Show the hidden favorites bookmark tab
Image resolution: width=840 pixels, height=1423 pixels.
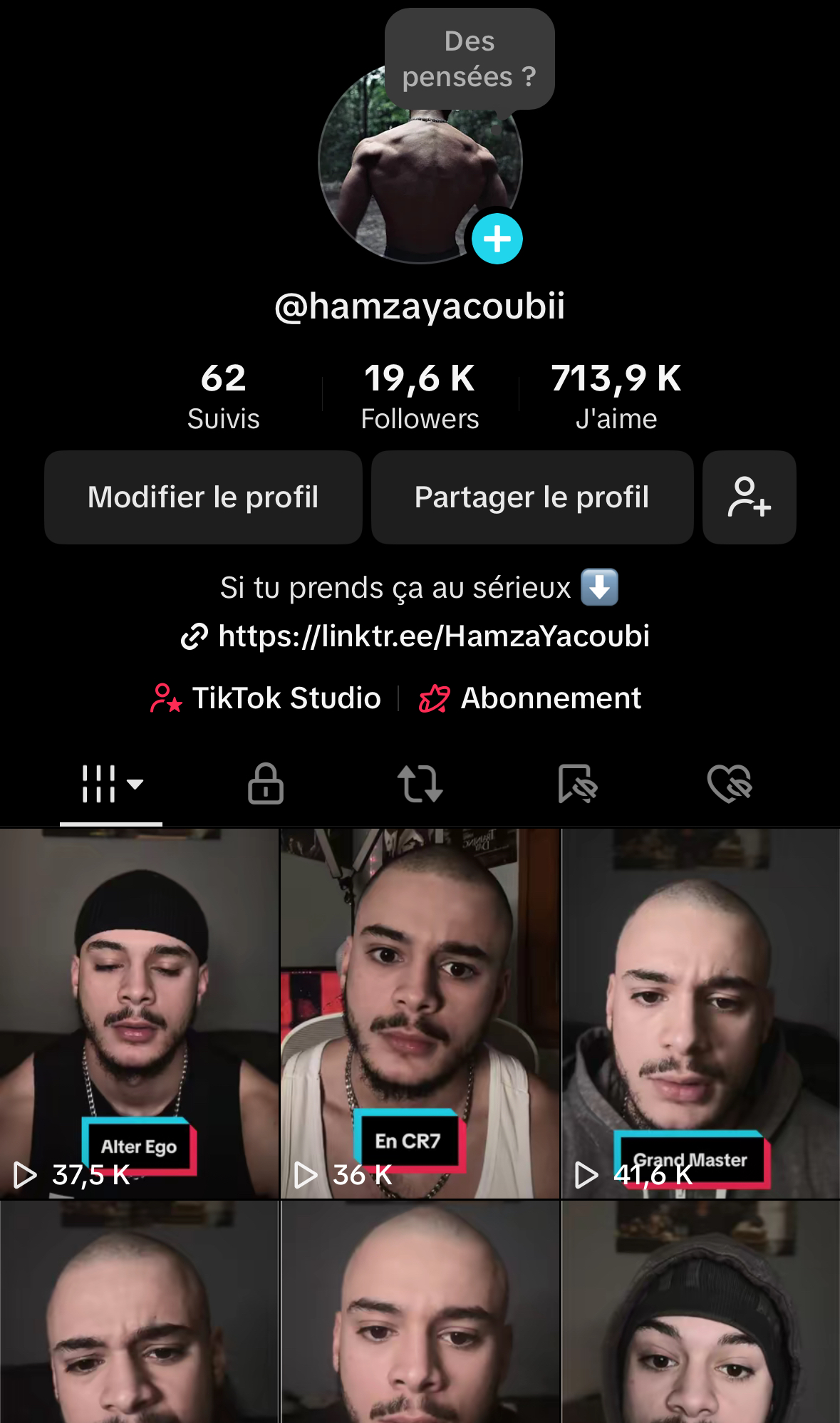coord(576,784)
